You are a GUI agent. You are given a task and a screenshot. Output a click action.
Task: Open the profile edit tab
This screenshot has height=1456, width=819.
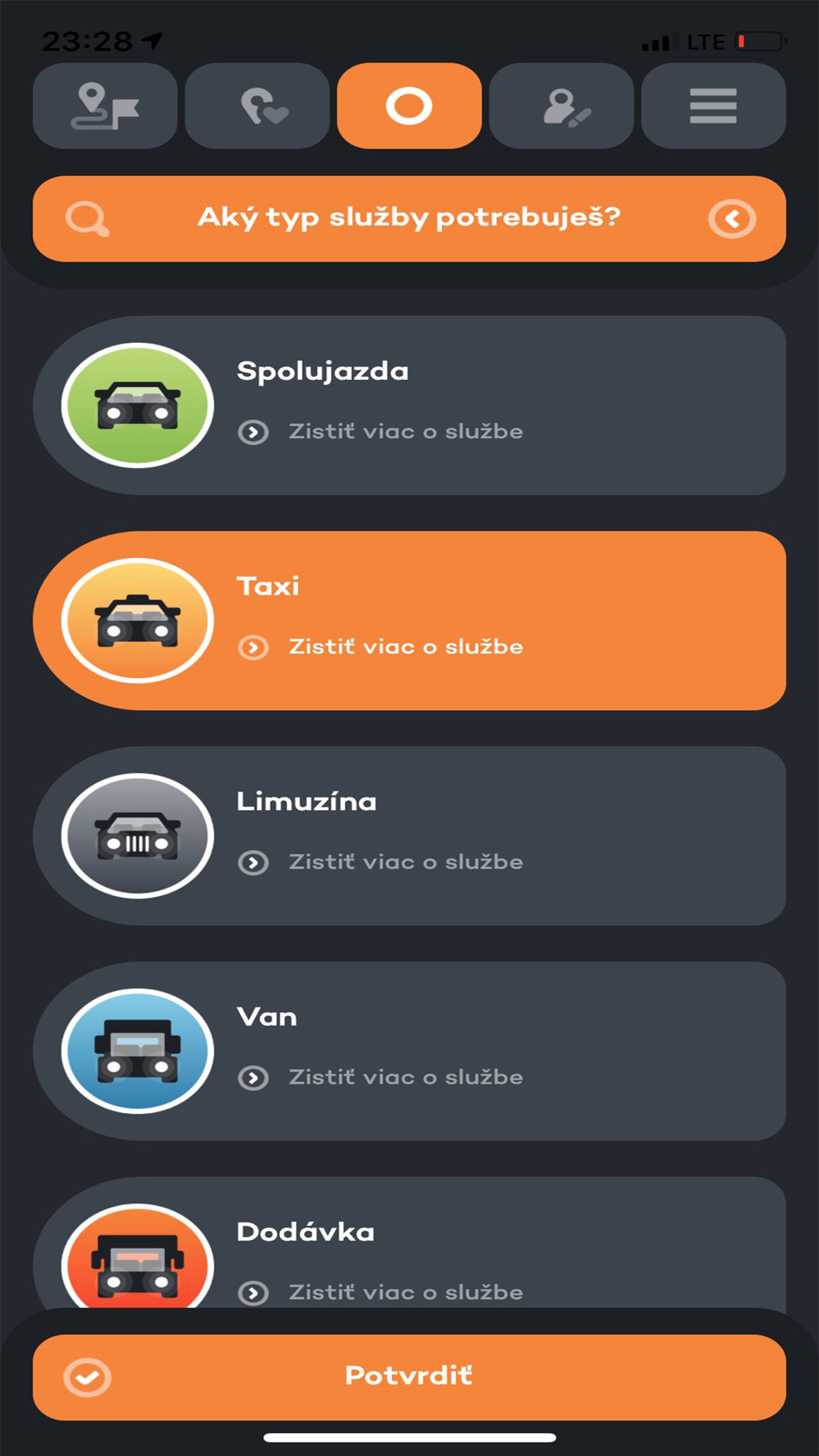(561, 106)
